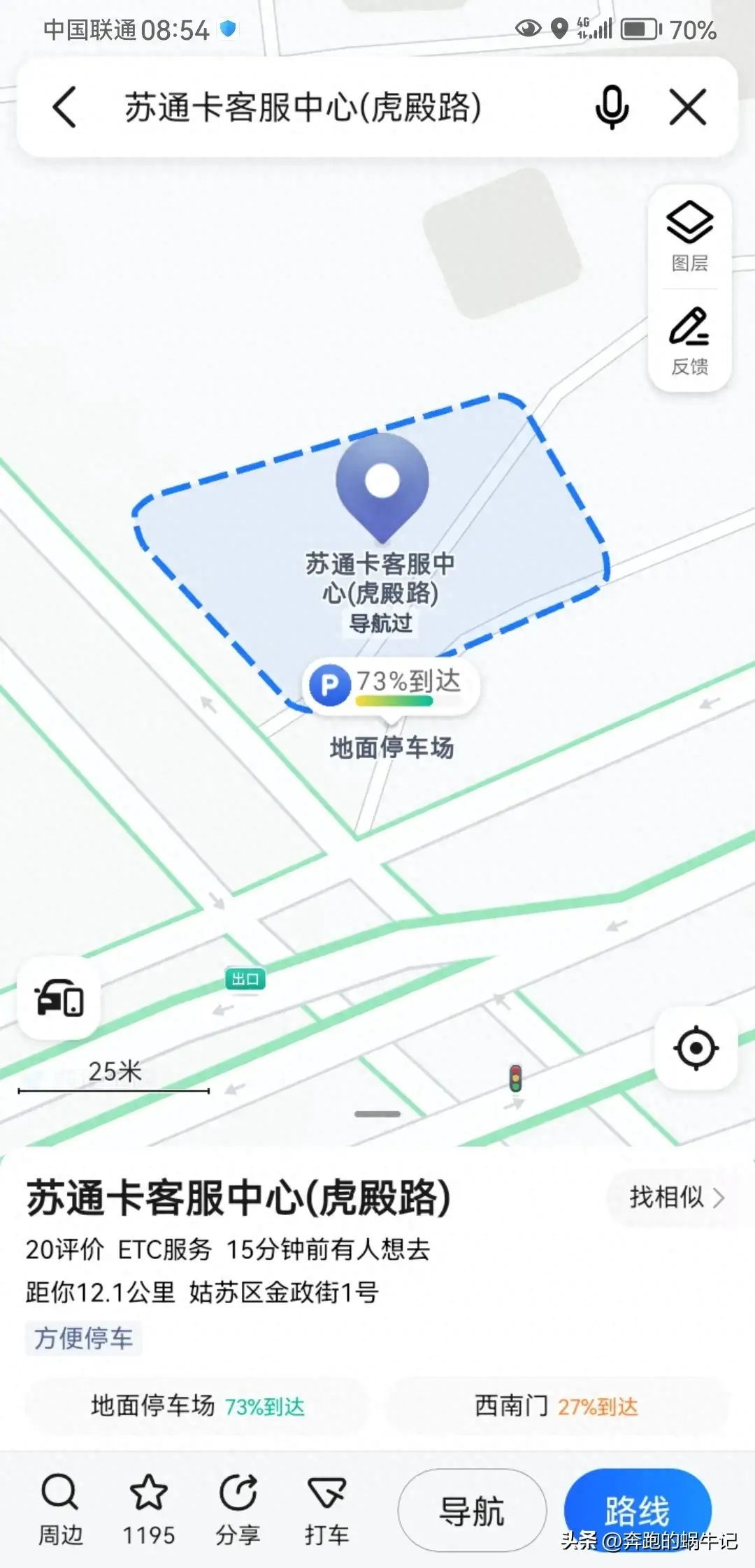Hail a ride with 打车
The image size is (755, 1568).
pyautogui.click(x=326, y=1509)
